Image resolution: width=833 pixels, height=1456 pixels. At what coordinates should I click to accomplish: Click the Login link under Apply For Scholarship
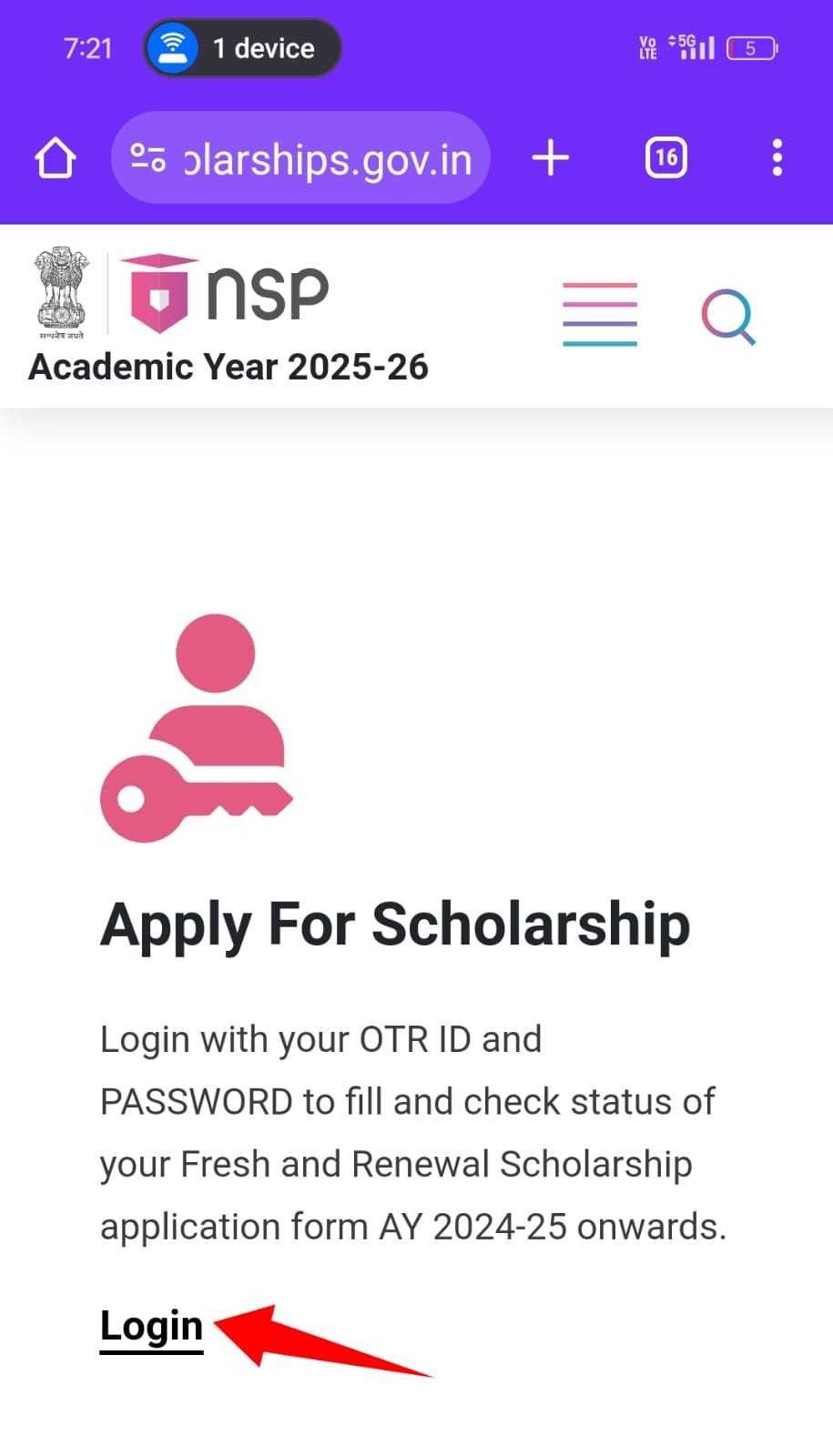(x=151, y=1326)
